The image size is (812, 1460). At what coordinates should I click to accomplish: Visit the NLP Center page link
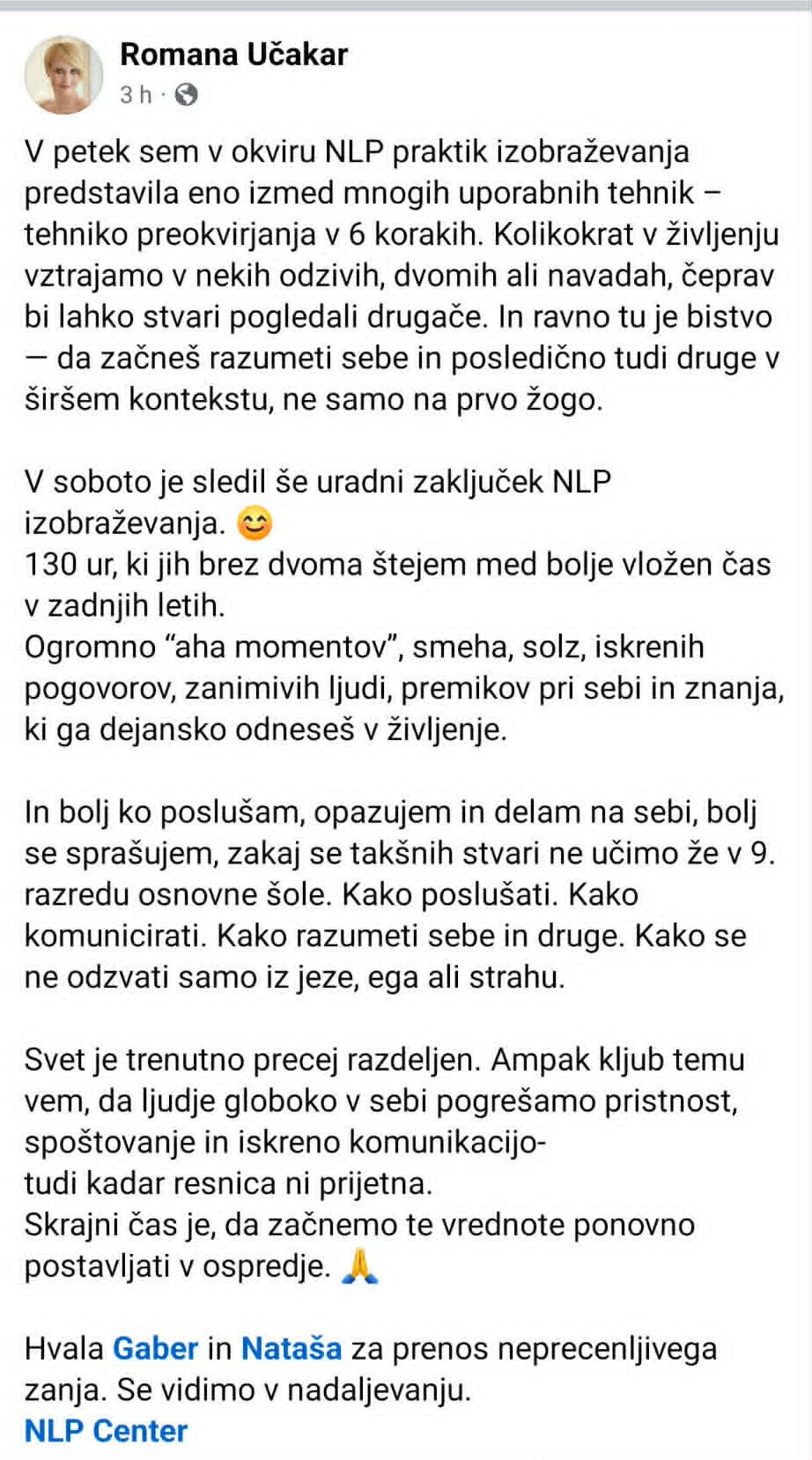[x=106, y=1431]
